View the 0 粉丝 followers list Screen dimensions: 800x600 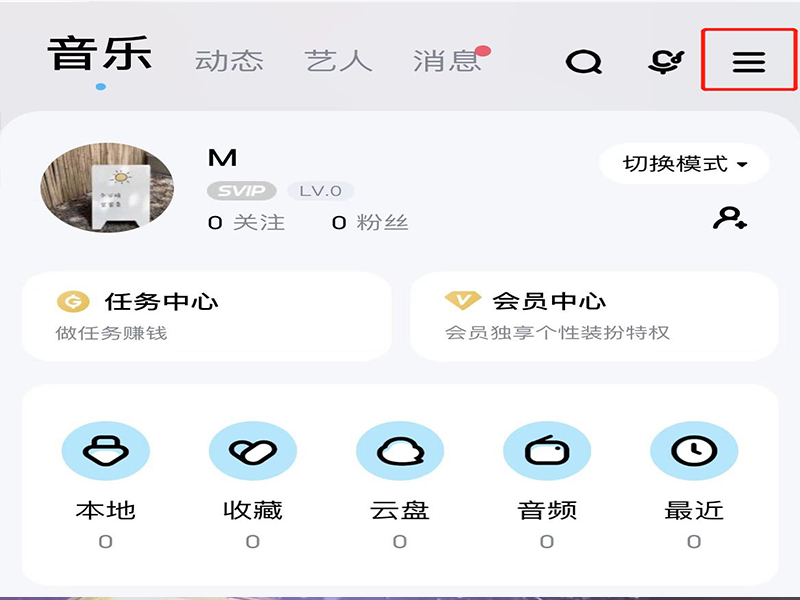click(x=370, y=222)
